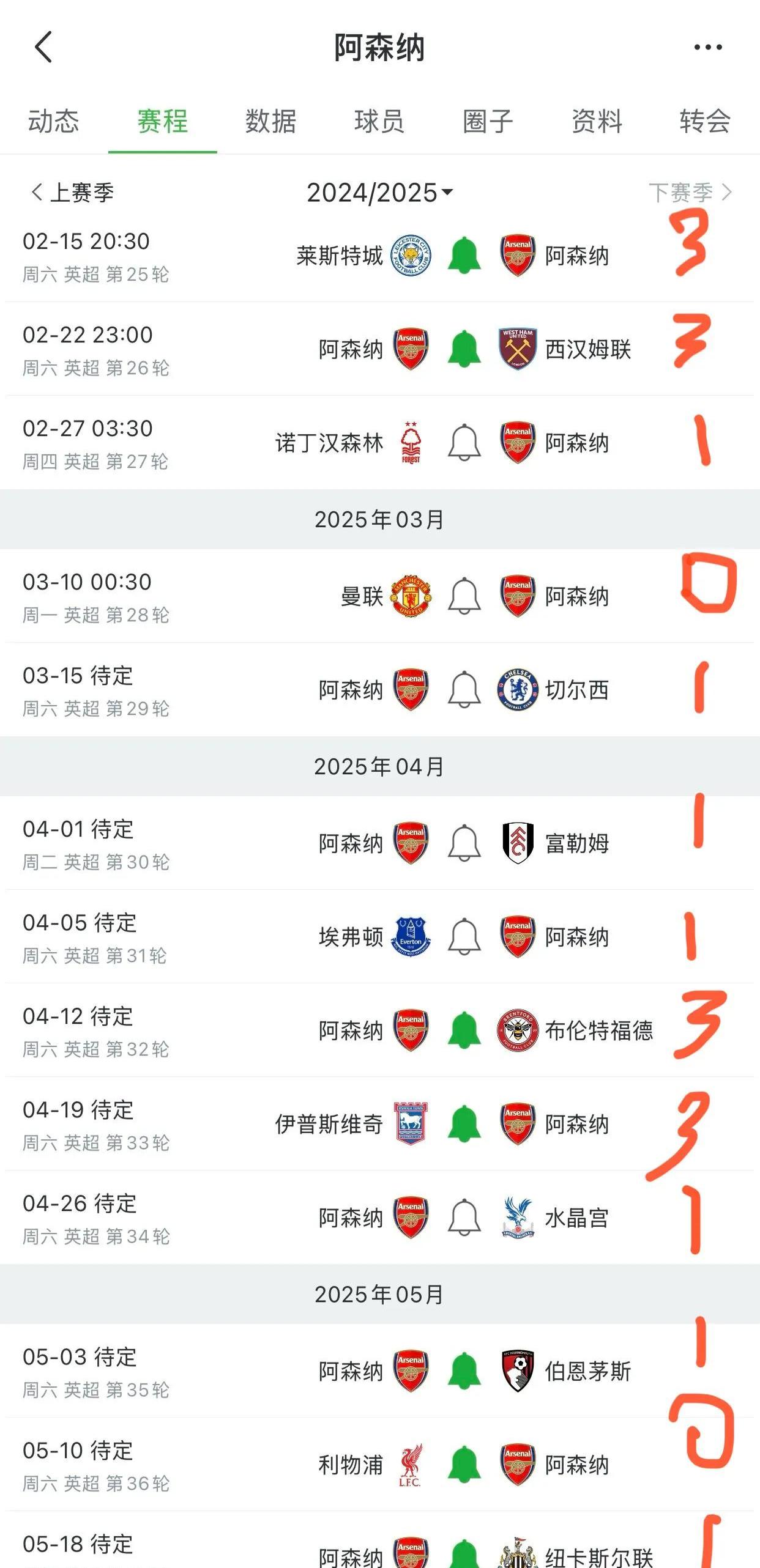
Task: Toggle reminder bell for 阿森纳 vs 切尔西
Action: [x=464, y=689]
